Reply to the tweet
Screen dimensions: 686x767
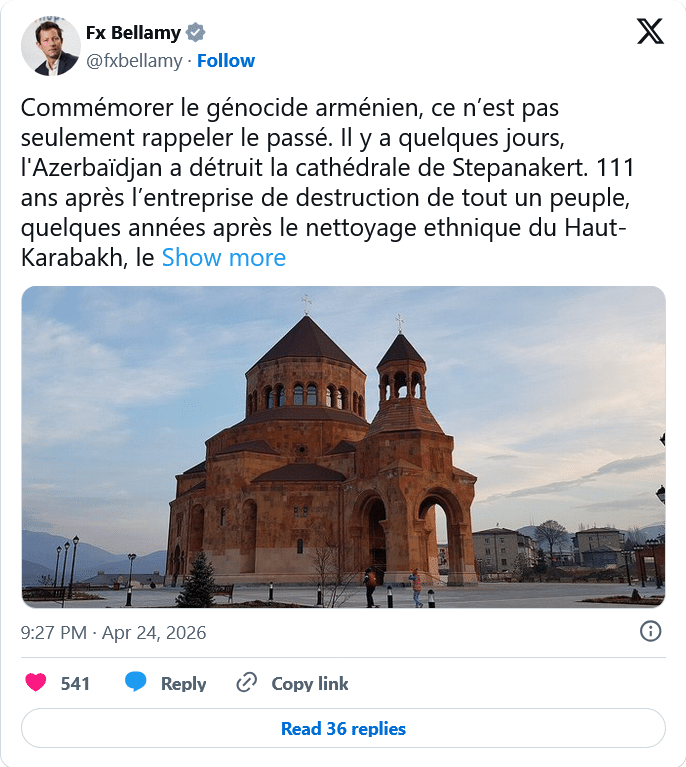coord(166,683)
